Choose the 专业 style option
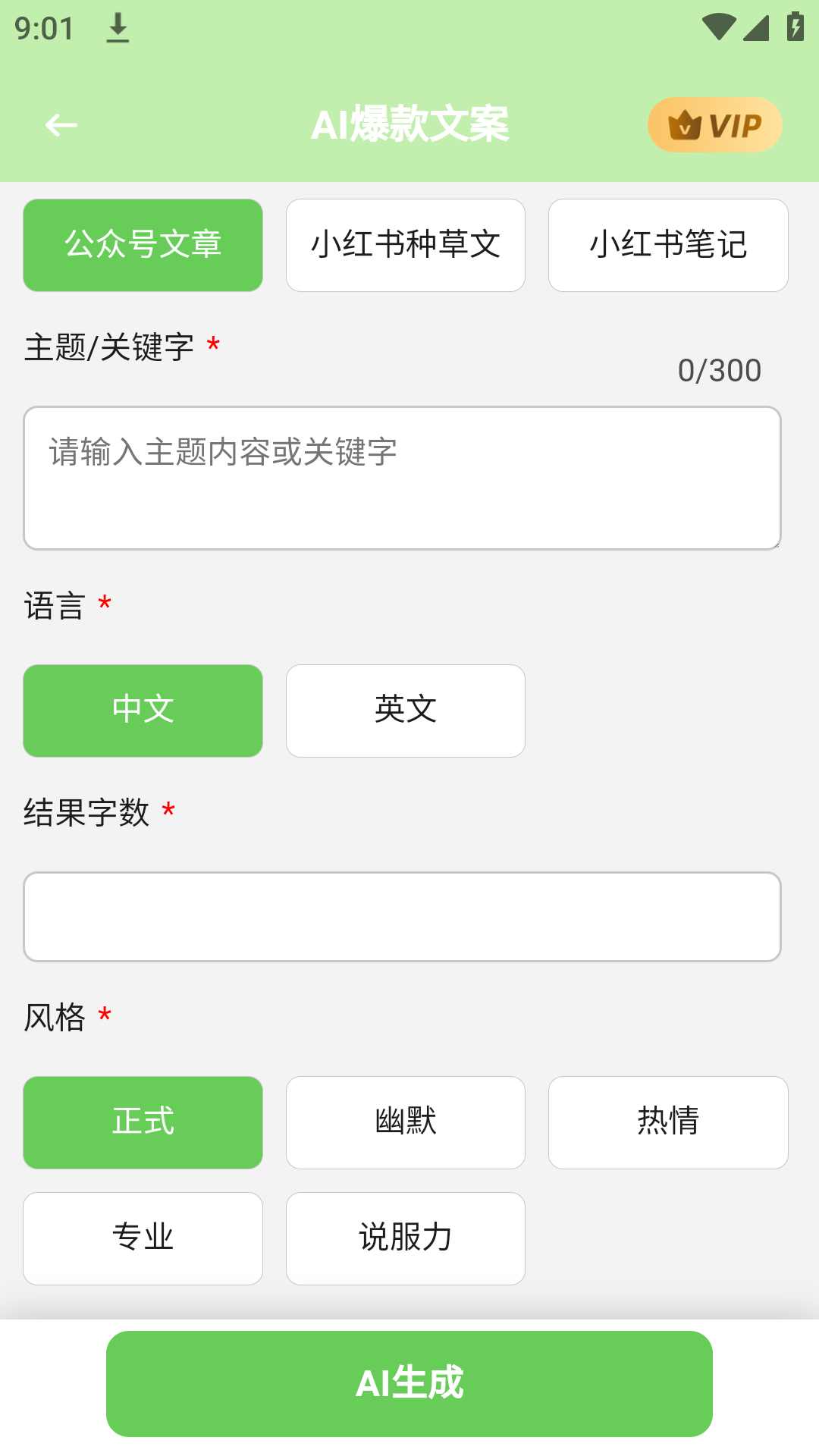Viewport: 819px width, 1456px height. pos(143,1238)
